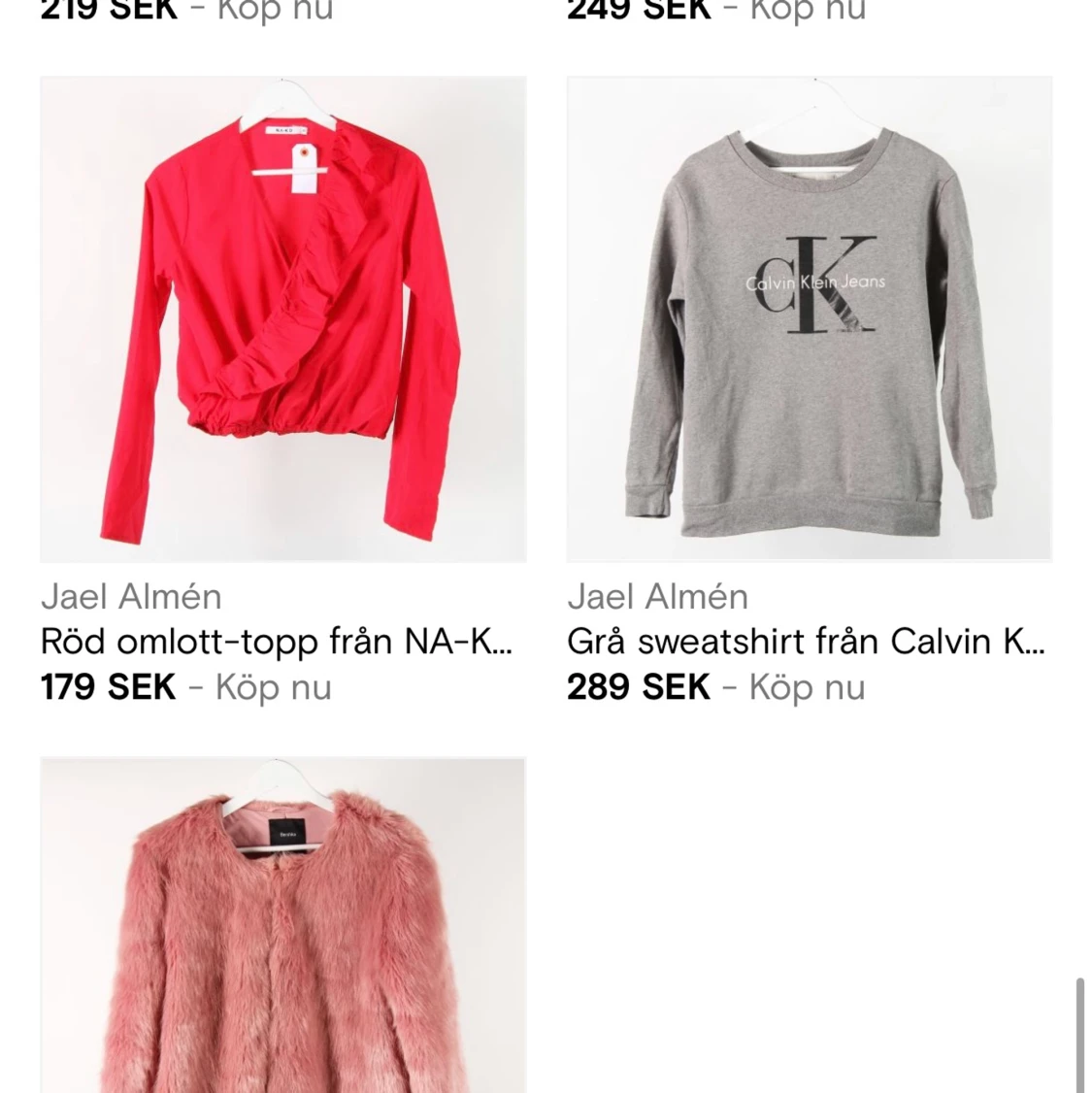Open the red NA-KD wrap top image
The height and width of the screenshot is (1093, 1092).
(282, 319)
